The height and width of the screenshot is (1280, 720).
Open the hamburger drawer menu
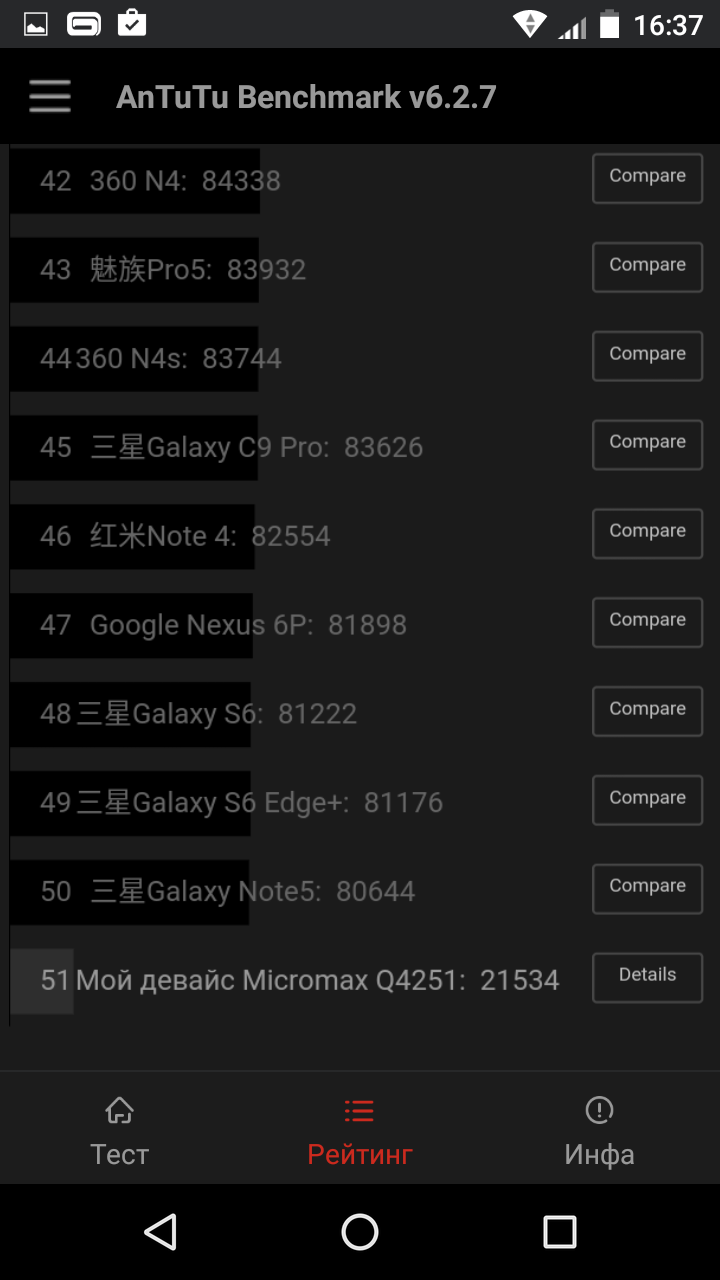(50, 96)
